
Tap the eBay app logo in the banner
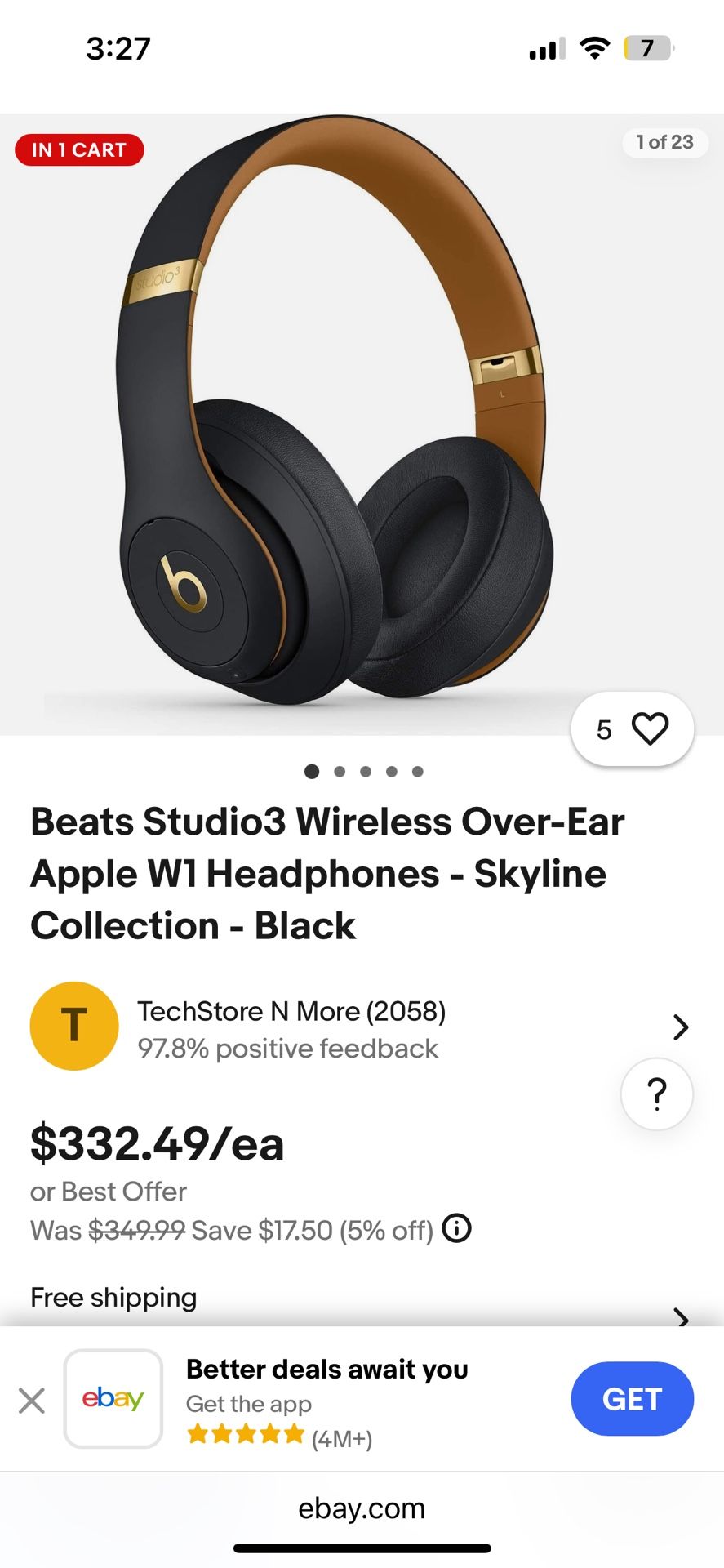(x=113, y=1398)
